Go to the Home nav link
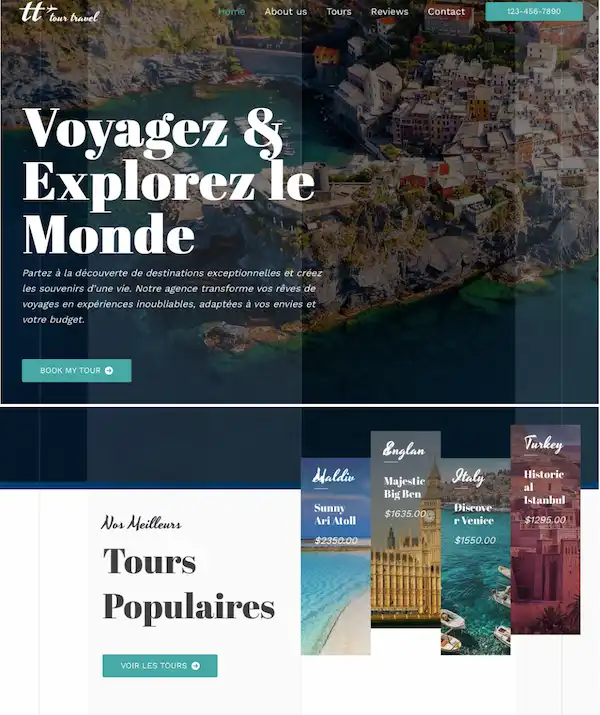The width and height of the screenshot is (600, 715). pyautogui.click(x=231, y=12)
